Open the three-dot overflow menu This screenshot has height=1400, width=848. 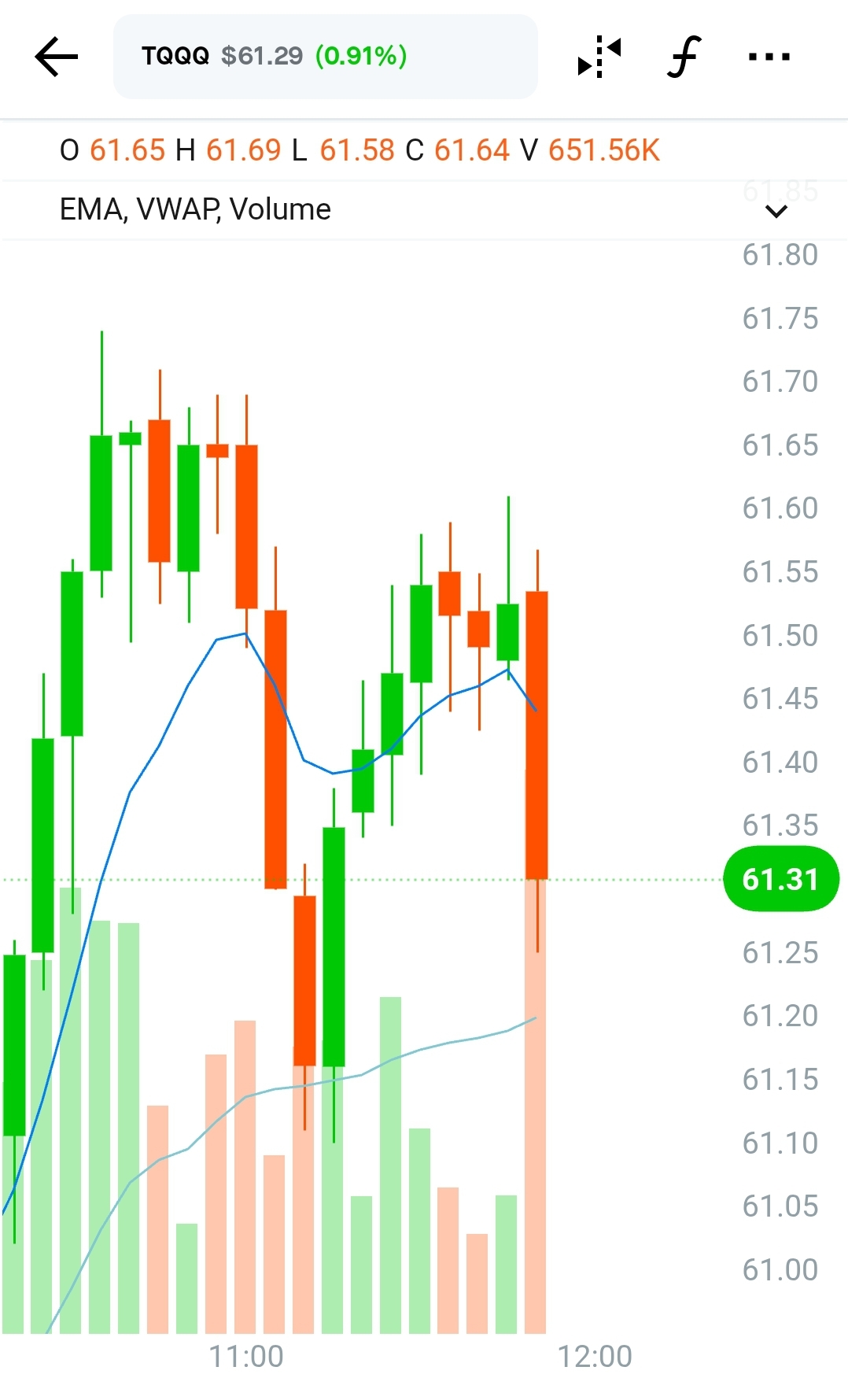tap(769, 57)
